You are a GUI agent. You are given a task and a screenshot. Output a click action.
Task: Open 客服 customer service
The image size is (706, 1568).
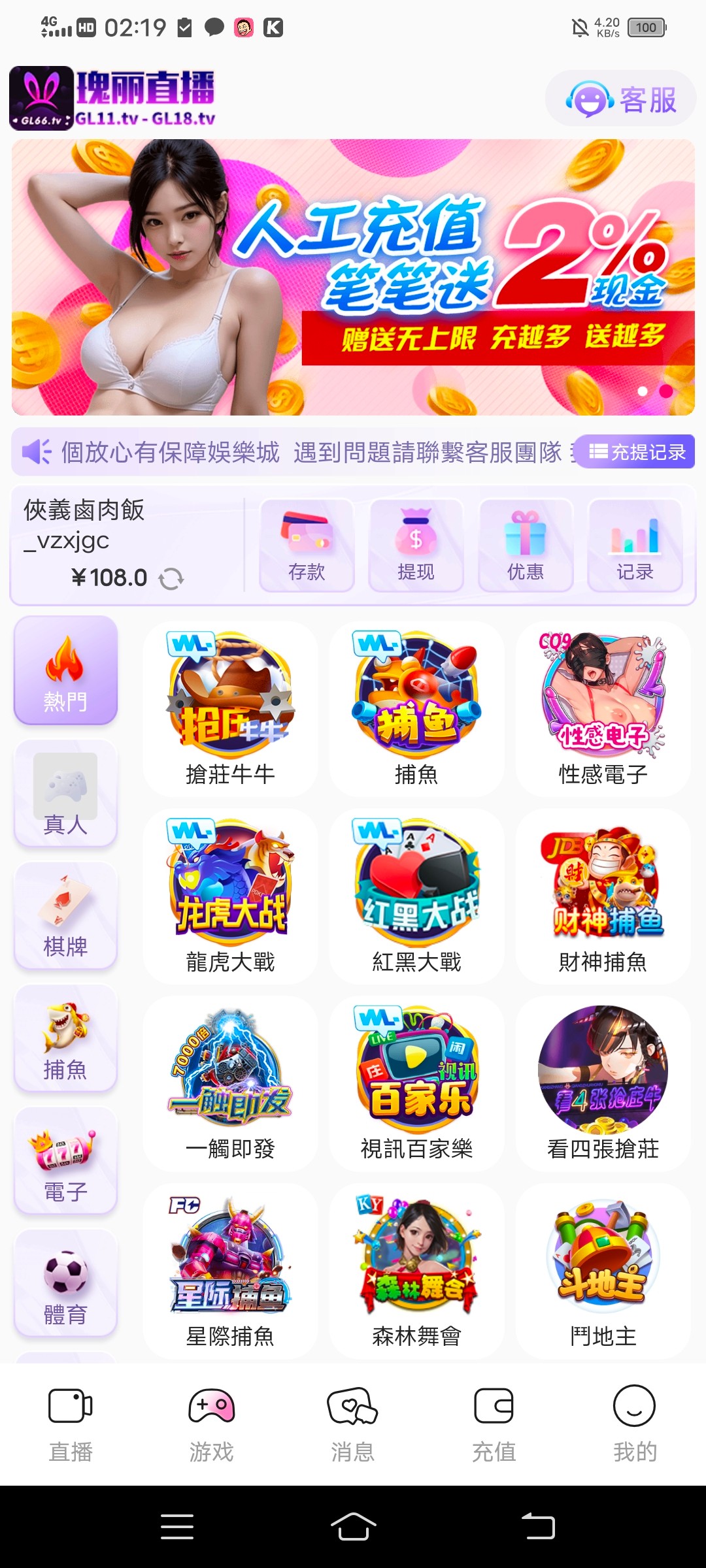[x=620, y=99]
